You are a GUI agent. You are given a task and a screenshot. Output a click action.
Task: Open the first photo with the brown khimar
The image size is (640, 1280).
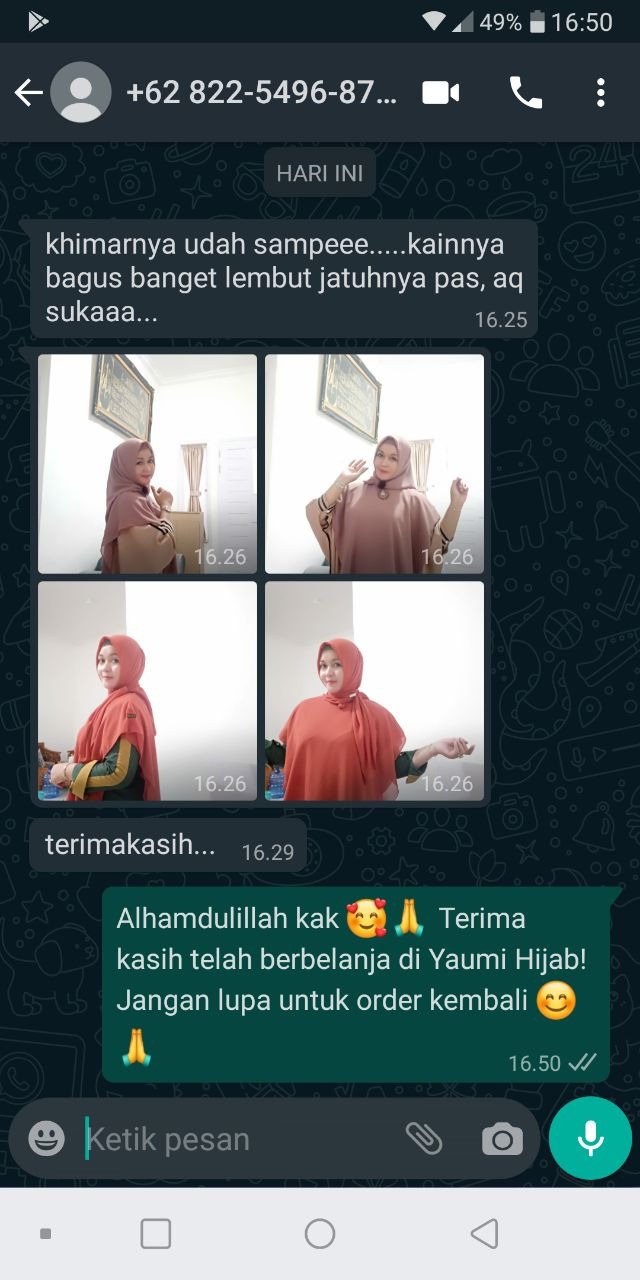(x=148, y=463)
